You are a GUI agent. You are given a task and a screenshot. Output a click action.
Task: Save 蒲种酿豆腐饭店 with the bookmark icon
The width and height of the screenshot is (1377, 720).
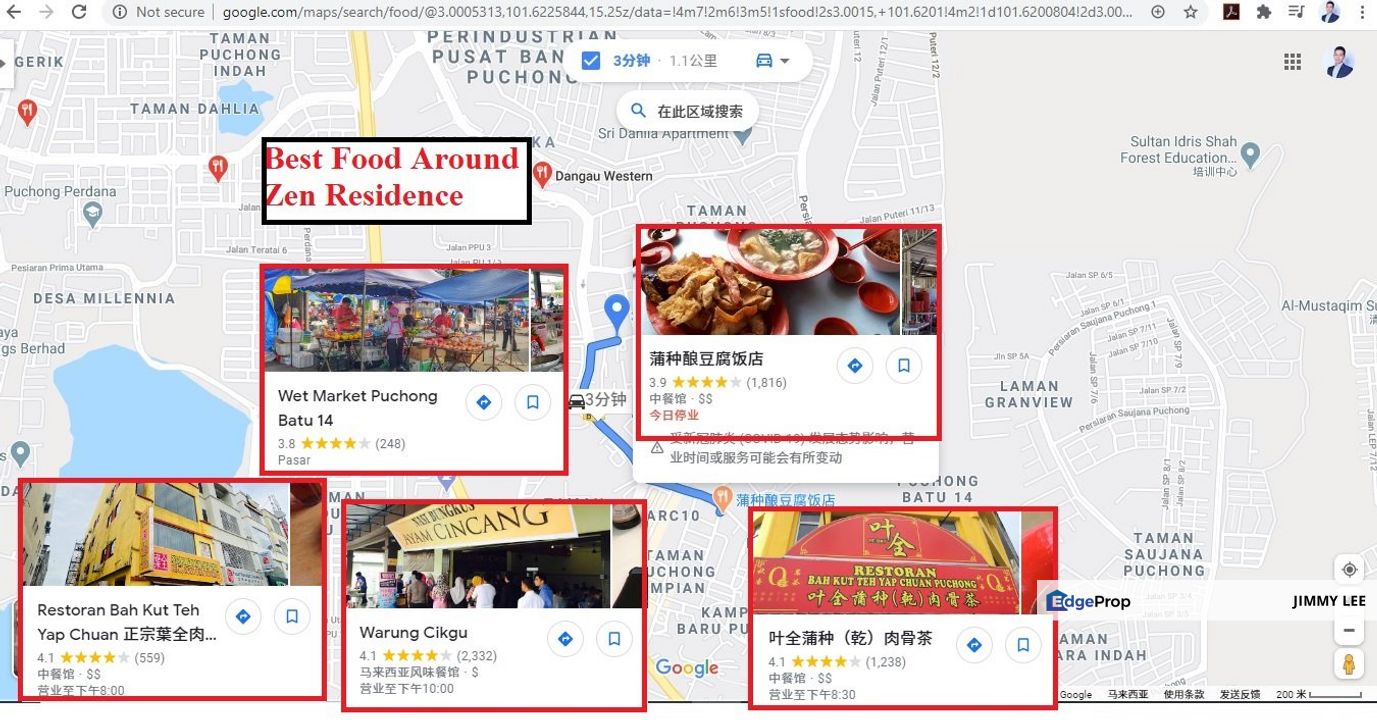pyautogui.click(x=903, y=366)
